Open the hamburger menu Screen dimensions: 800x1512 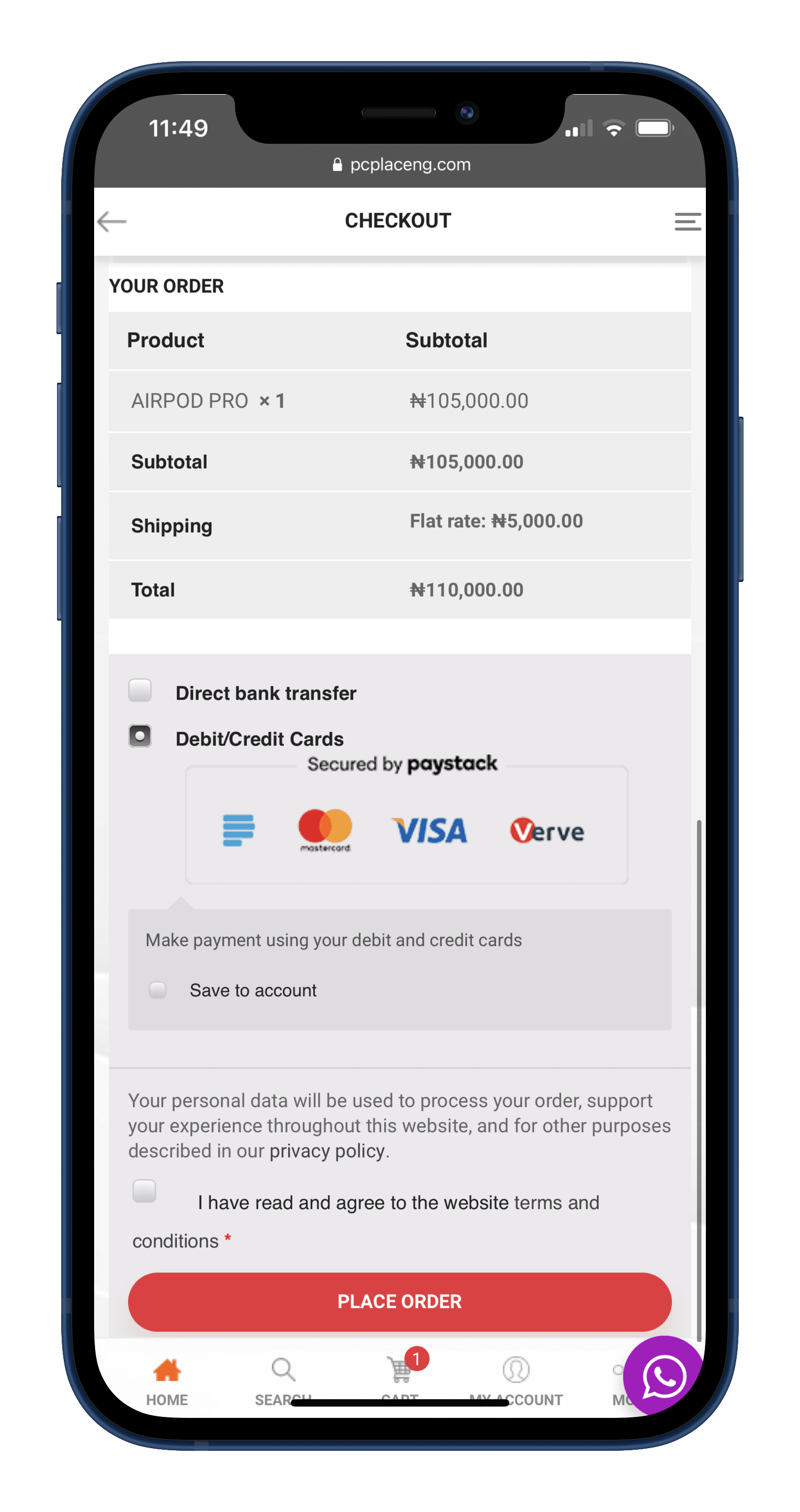[x=687, y=221]
